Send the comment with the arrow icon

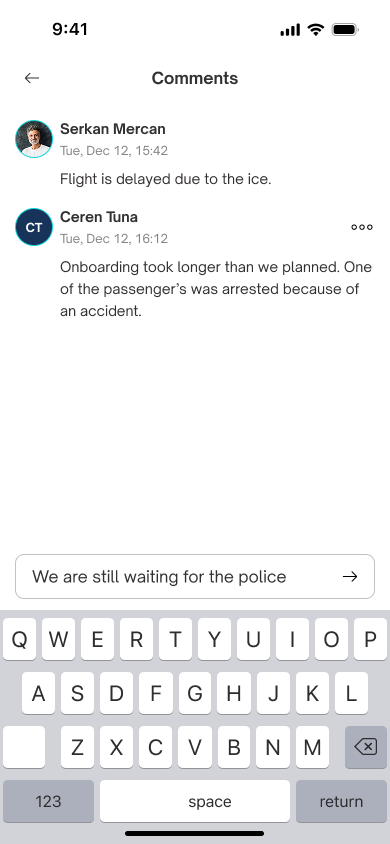tap(350, 576)
